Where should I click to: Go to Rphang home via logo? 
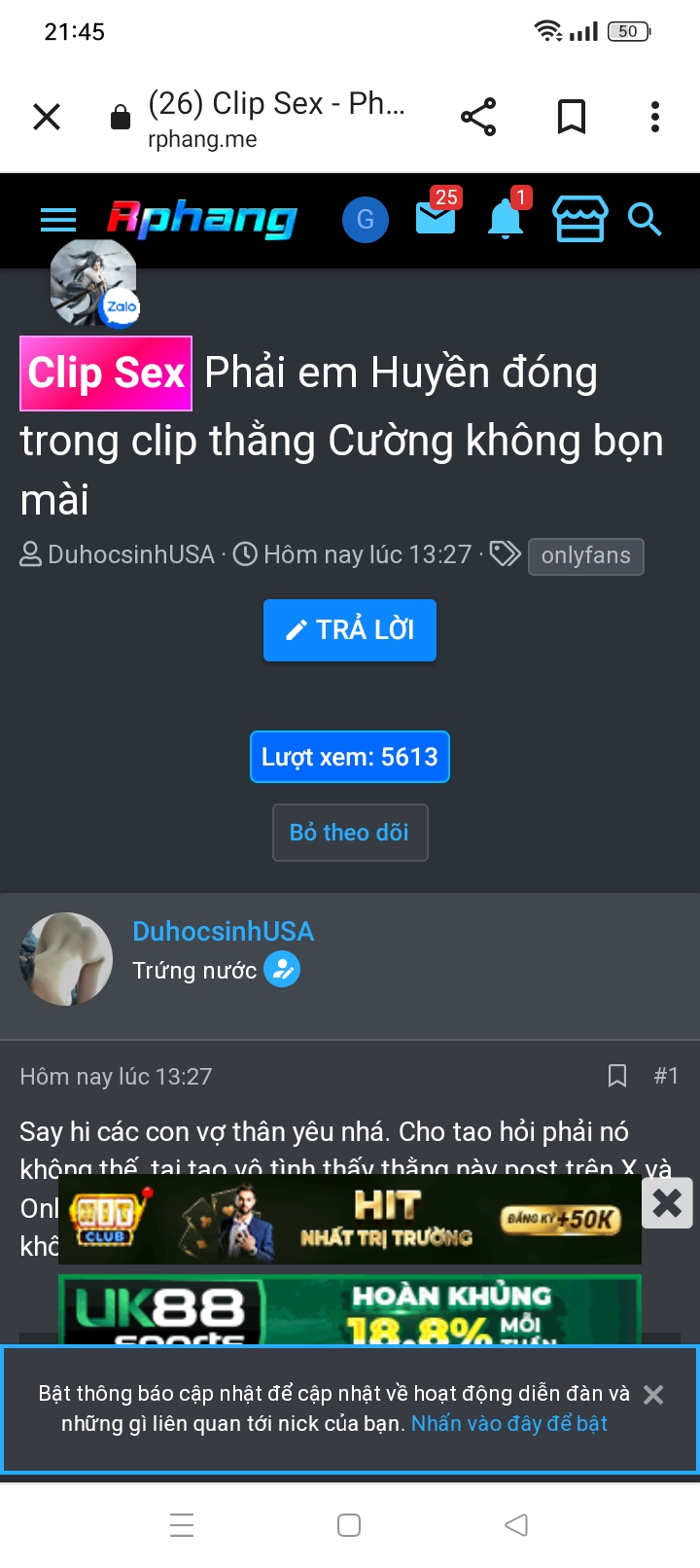coord(202,220)
